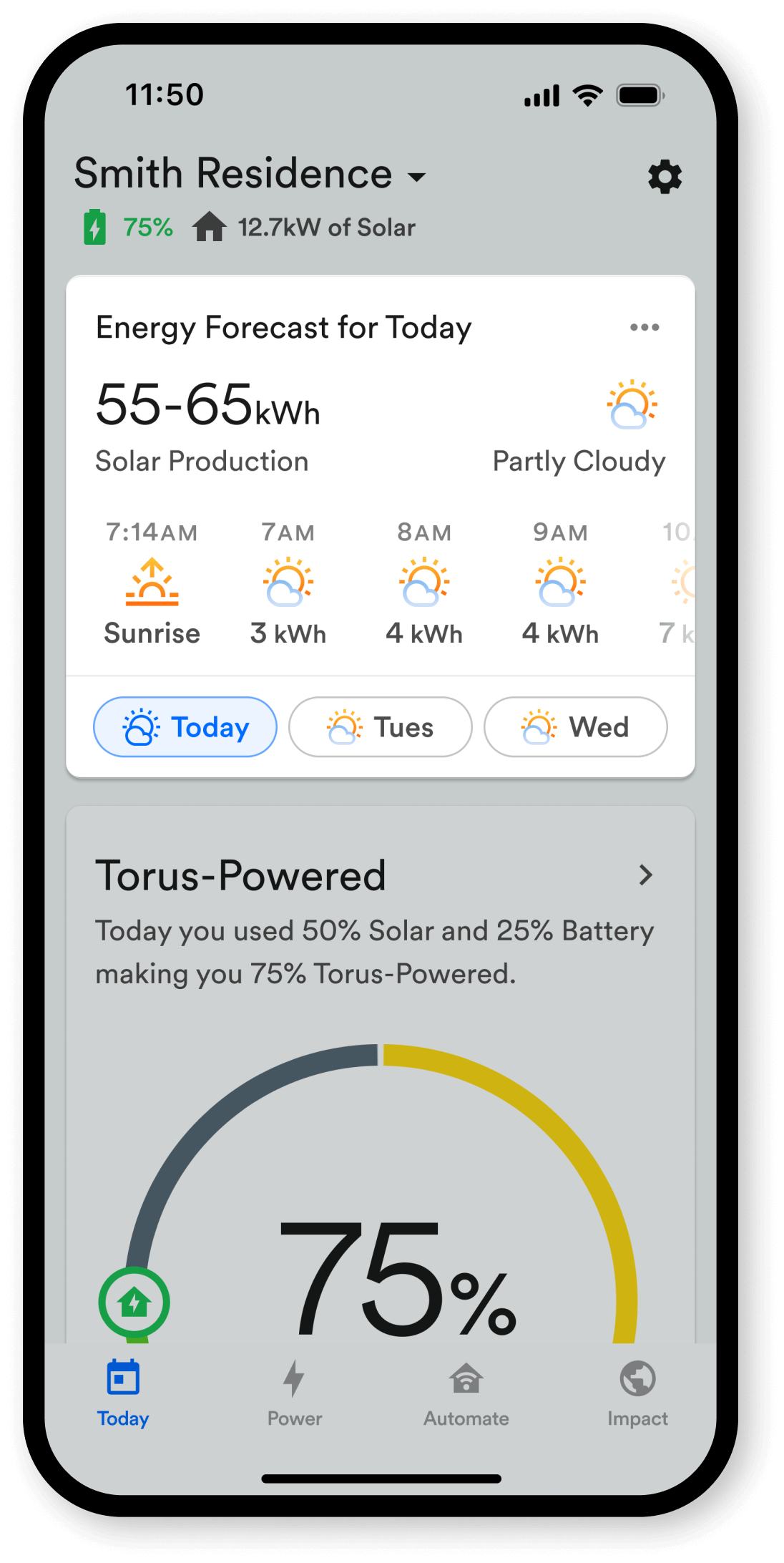Switch to the Power tab
This screenshot has width=784, height=1563.
tap(294, 1393)
